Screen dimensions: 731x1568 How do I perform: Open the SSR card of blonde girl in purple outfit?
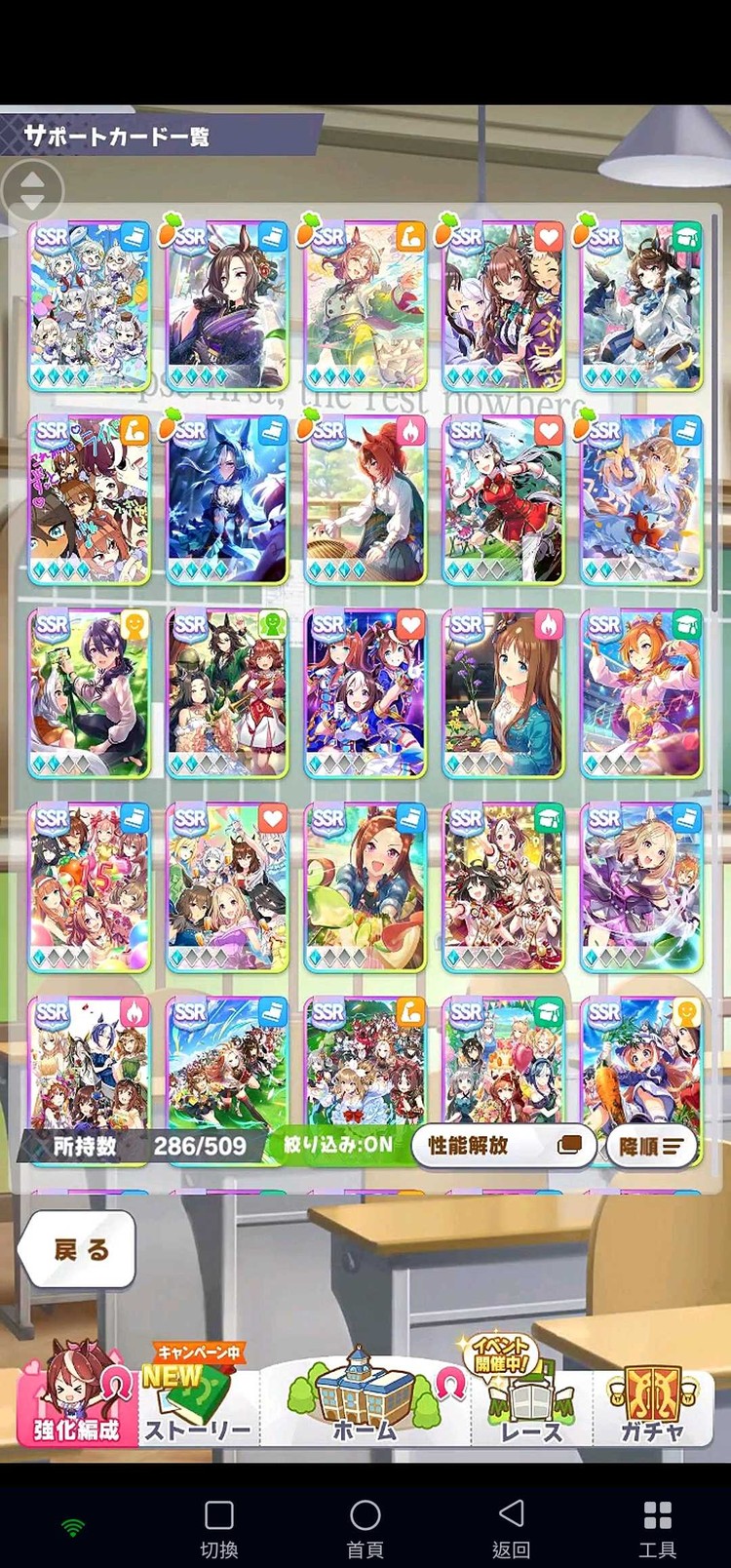coord(641,887)
